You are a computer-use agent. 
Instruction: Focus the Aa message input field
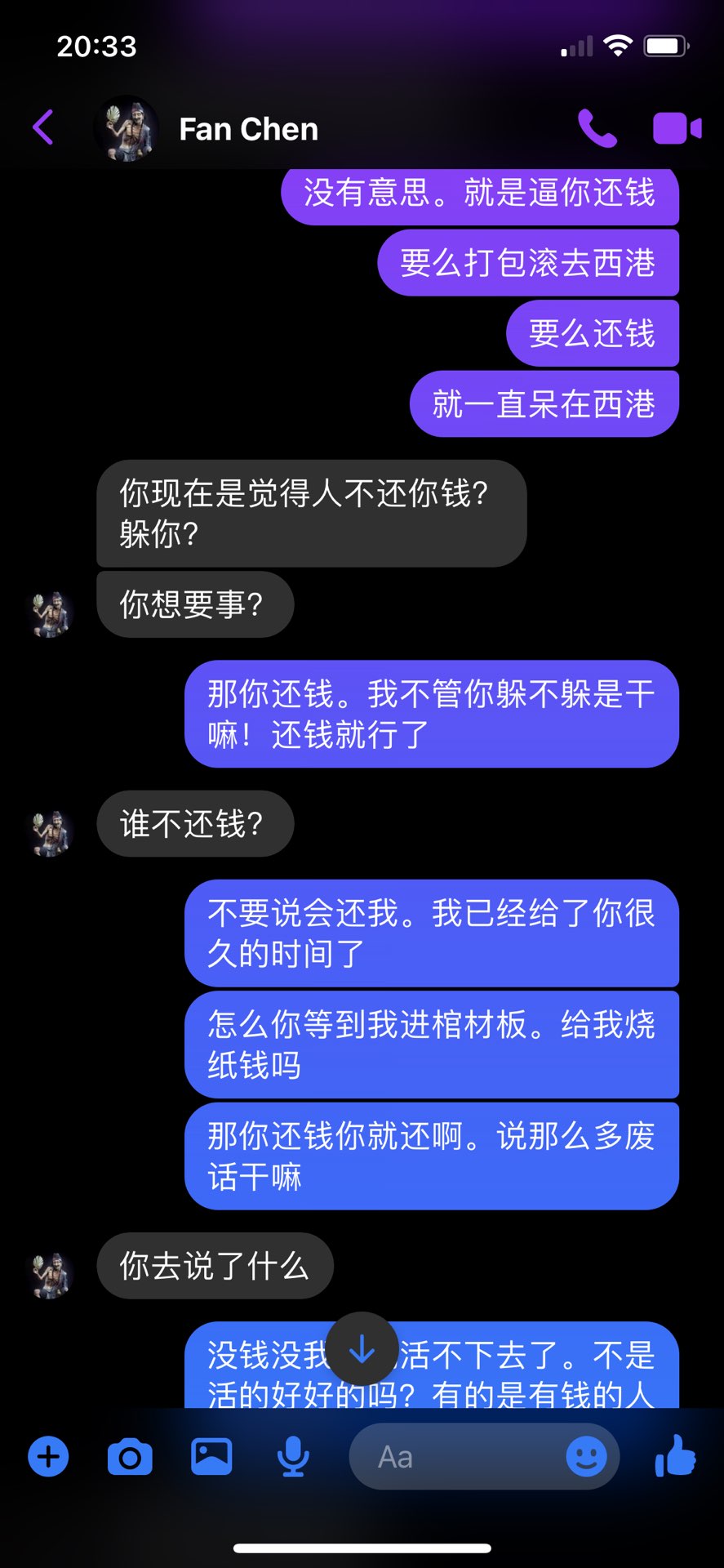coord(457,1456)
